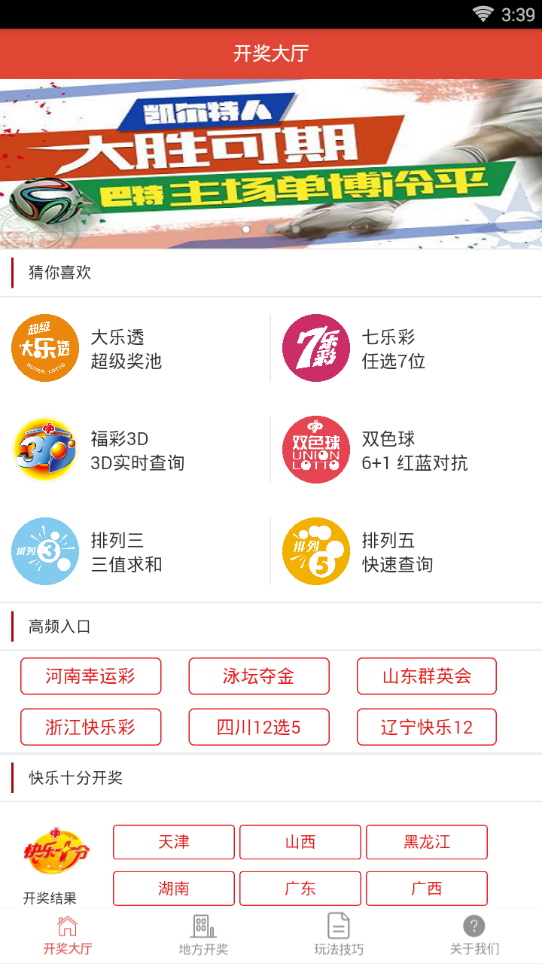542x964 pixels.
Task: Choose 山东群英会
Action: point(427,676)
